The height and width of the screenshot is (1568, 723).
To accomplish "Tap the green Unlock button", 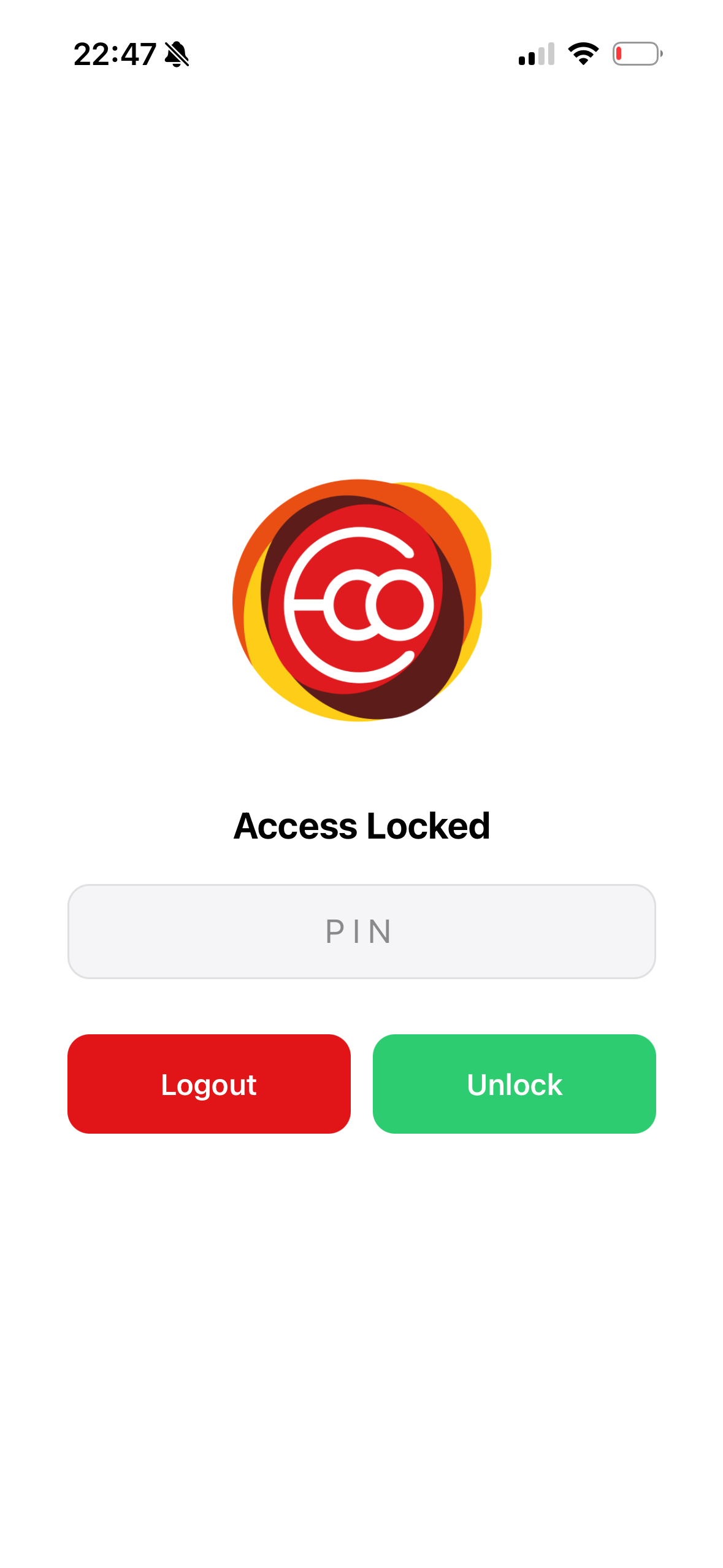I will point(514,1083).
